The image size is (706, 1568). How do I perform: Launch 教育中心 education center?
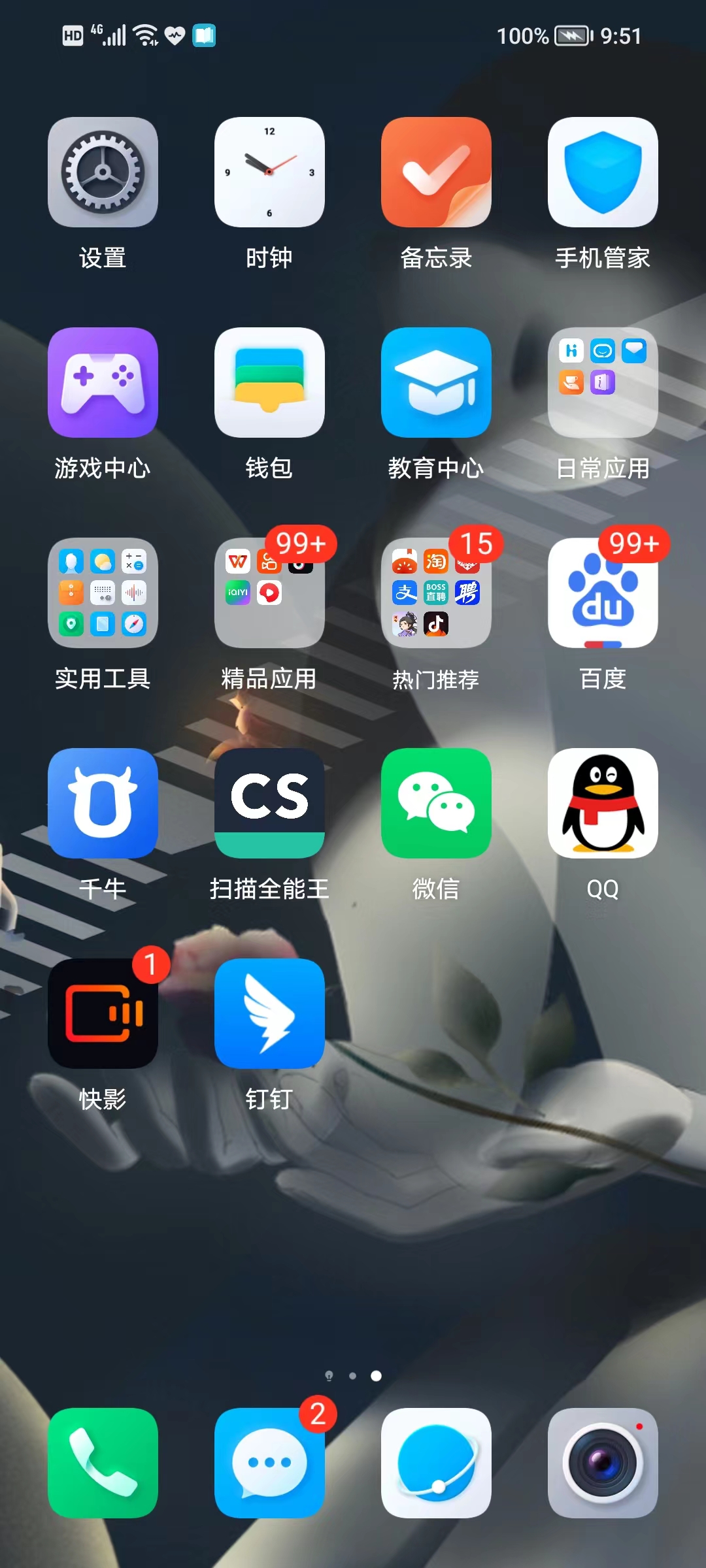(436, 383)
